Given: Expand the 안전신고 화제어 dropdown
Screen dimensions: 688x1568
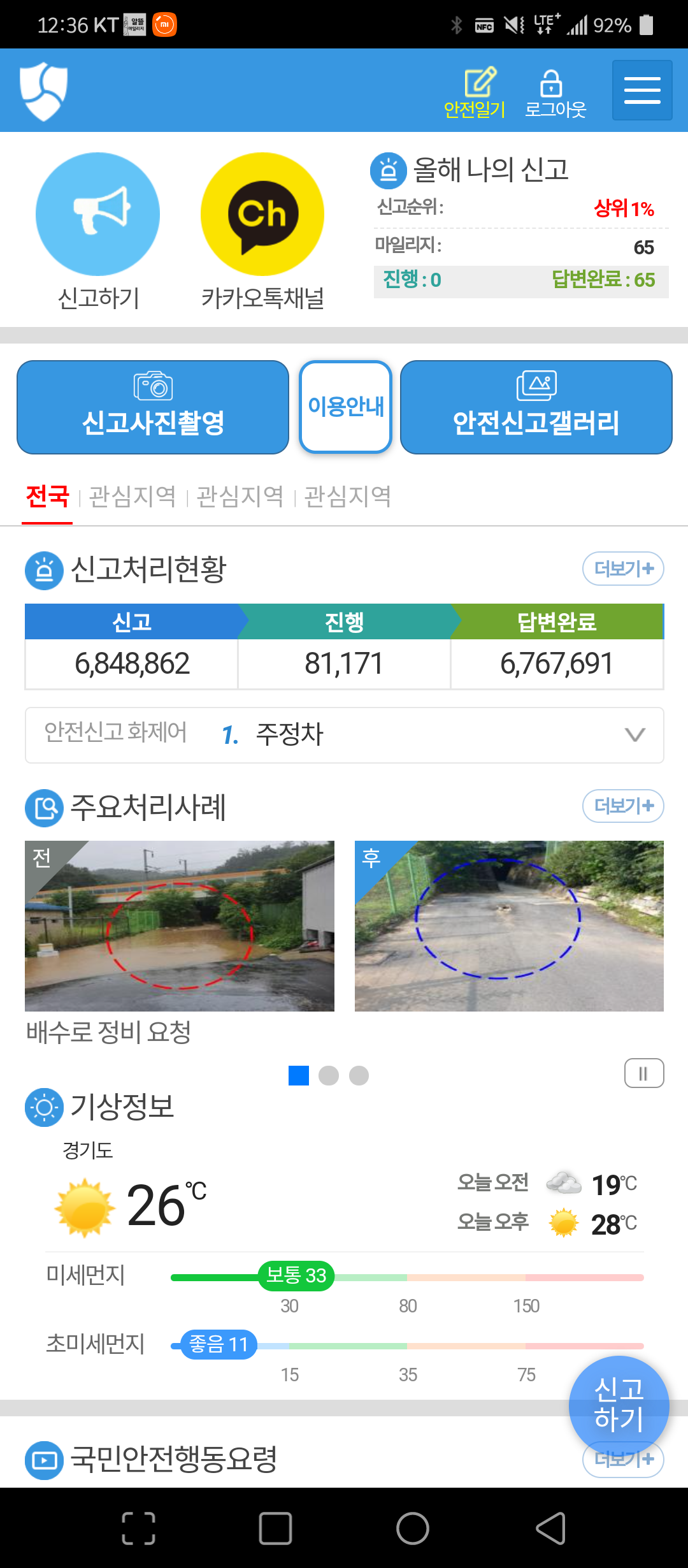Looking at the screenshot, I should [x=345, y=735].
